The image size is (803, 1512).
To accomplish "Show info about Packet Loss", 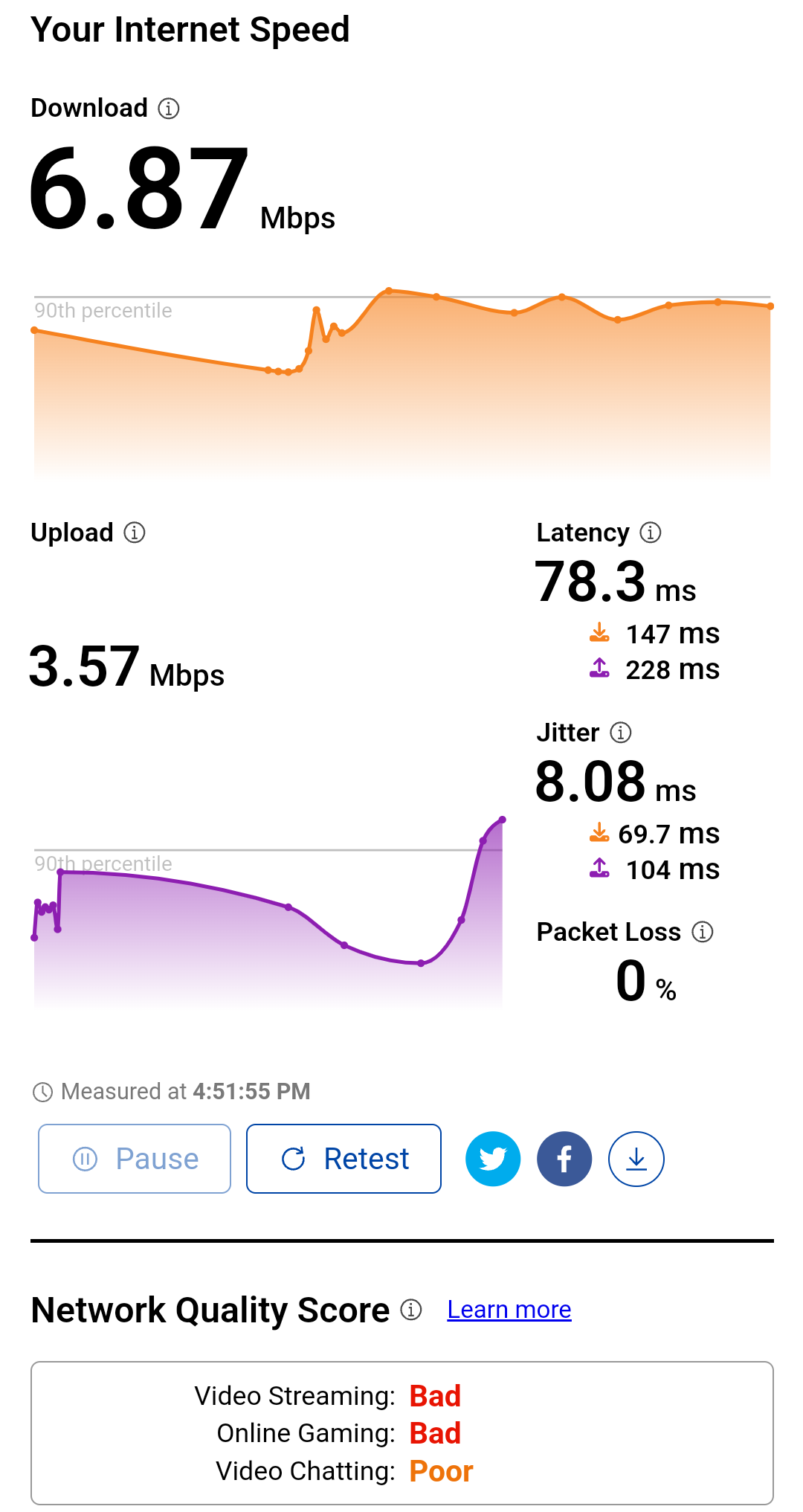I will coord(703,932).
